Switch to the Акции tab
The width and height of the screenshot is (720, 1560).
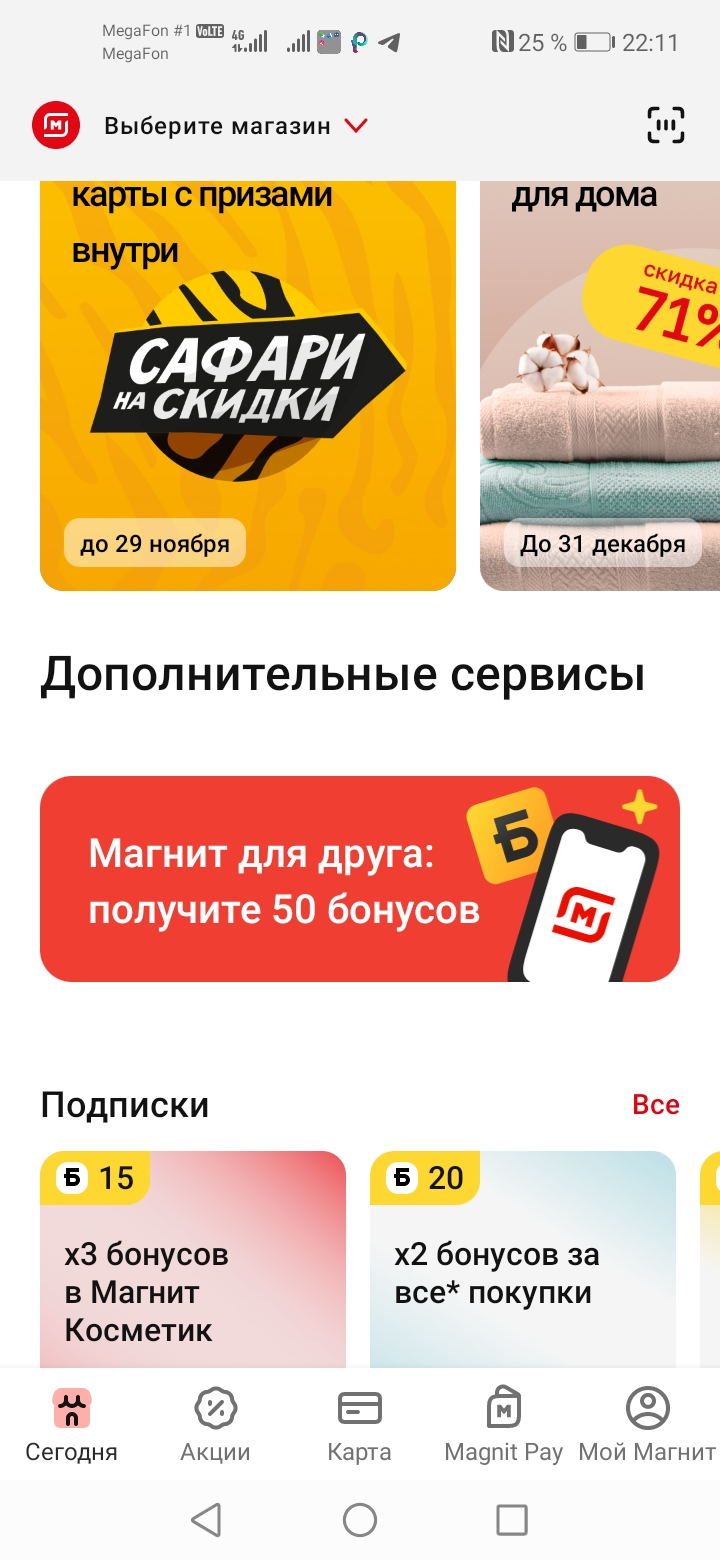click(215, 1425)
